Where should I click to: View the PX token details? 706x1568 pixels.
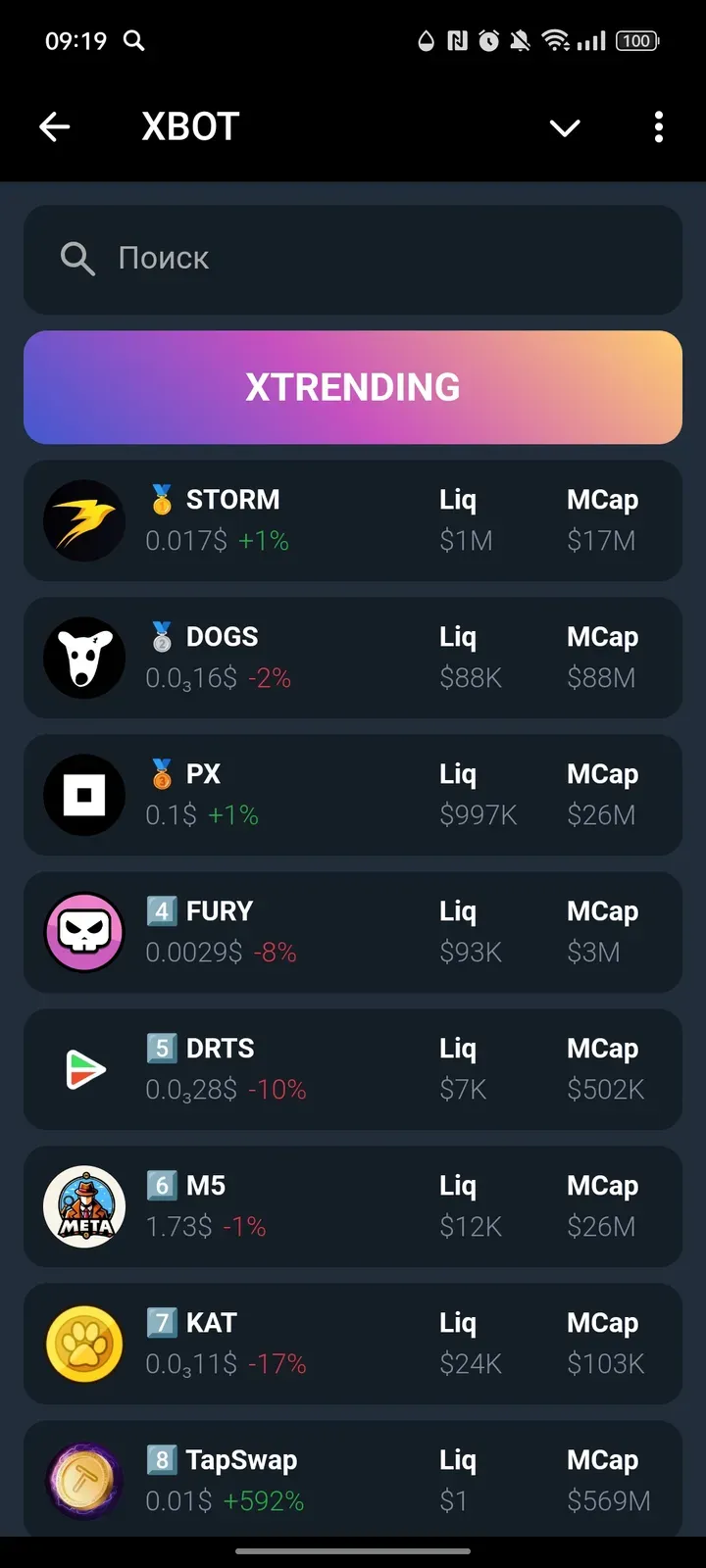pos(353,795)
